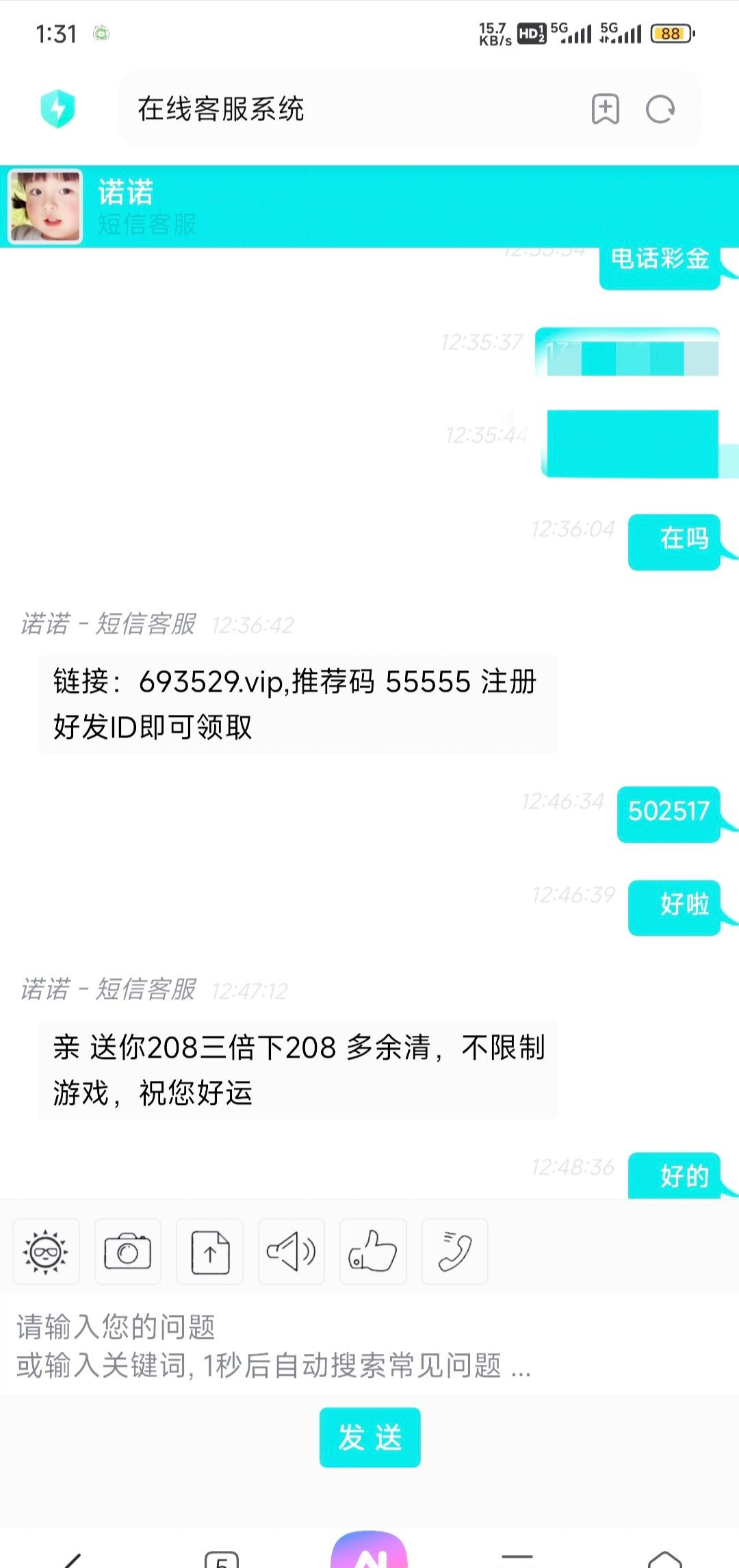Send the message with 发送
739x1568 pixels.
tap(369, 1437)
